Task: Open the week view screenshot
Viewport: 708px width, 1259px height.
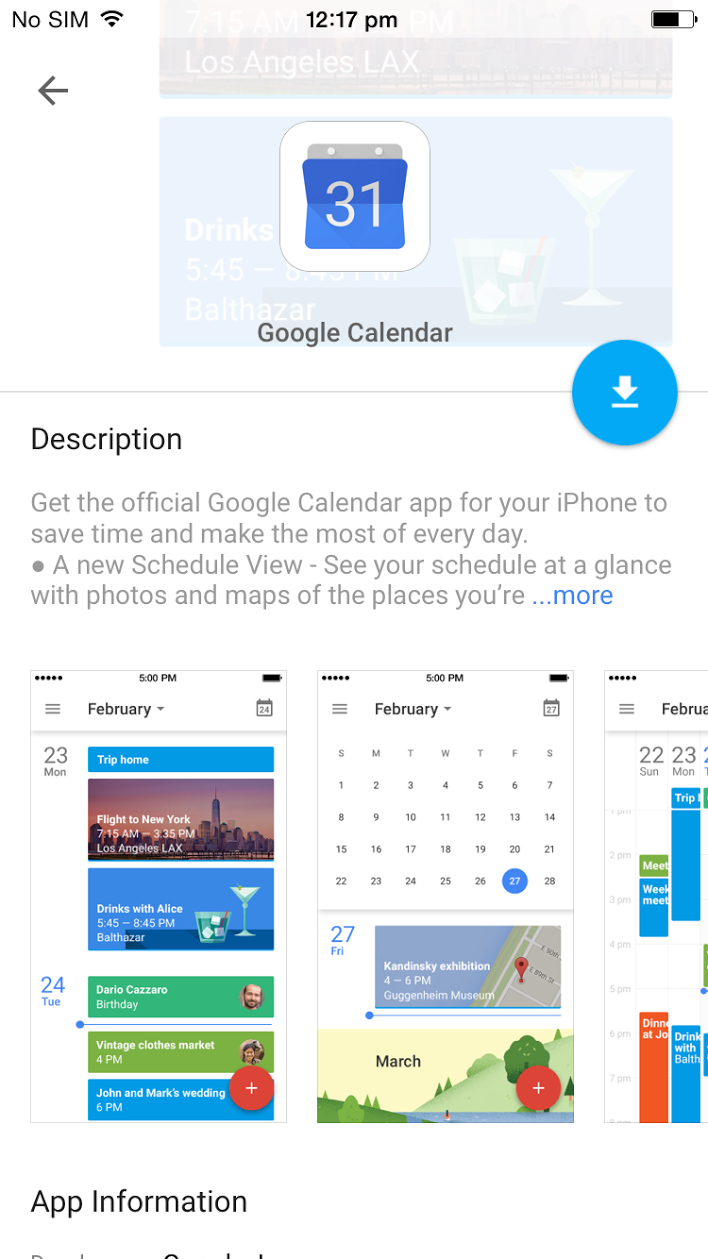Action: coord(657,896)
